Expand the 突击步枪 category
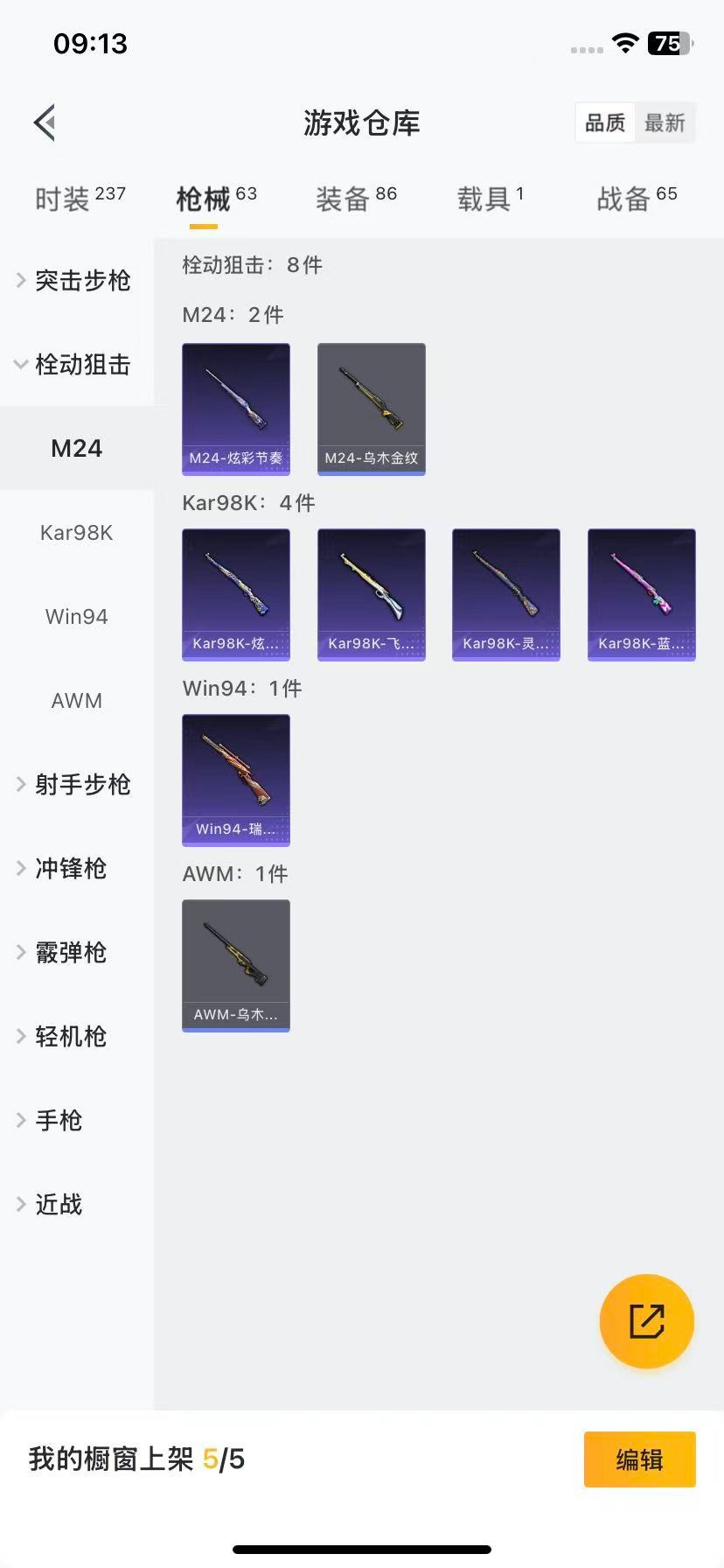The width and height of the screenshot is (724, 1568). tap(81, 281)
